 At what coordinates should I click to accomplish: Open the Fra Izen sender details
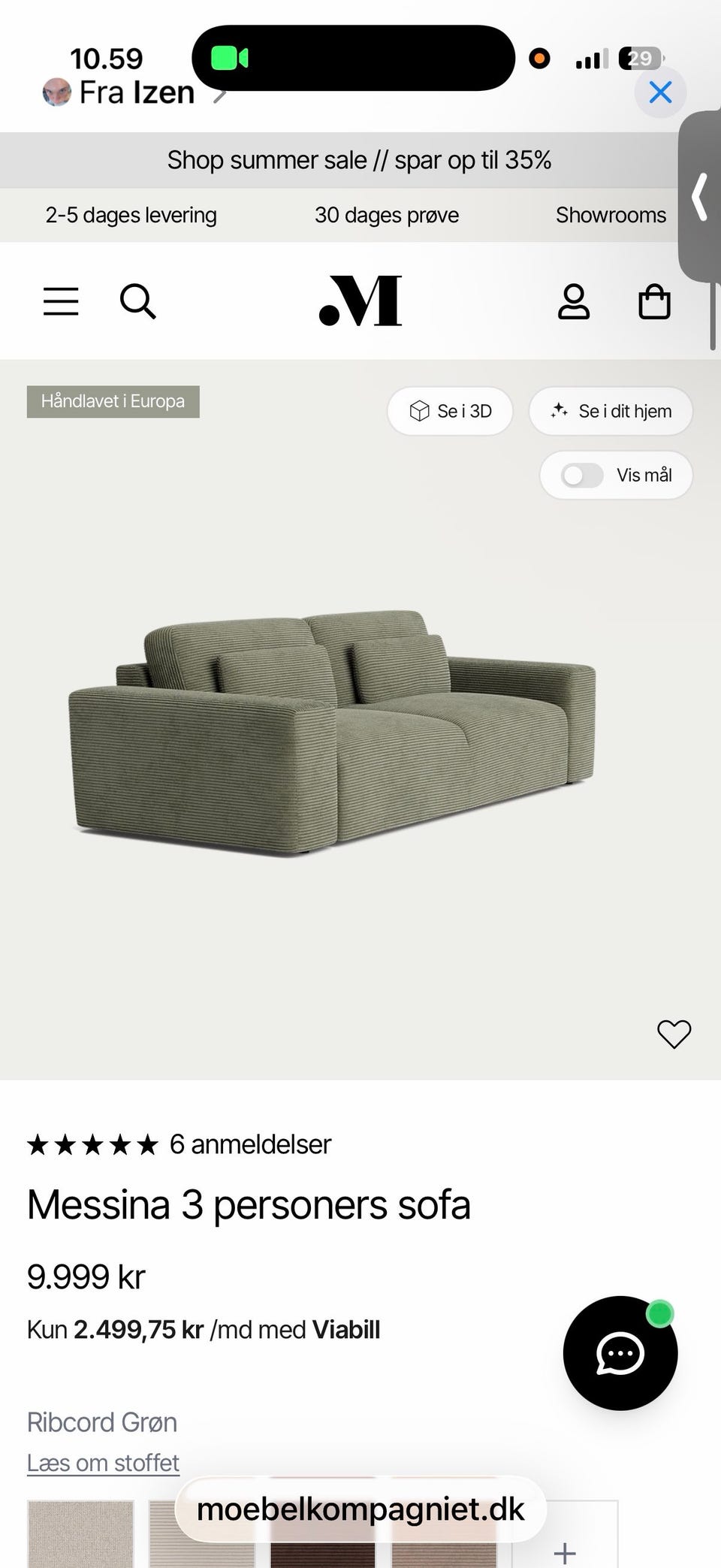pyautogui.click(x=135, y=92)
